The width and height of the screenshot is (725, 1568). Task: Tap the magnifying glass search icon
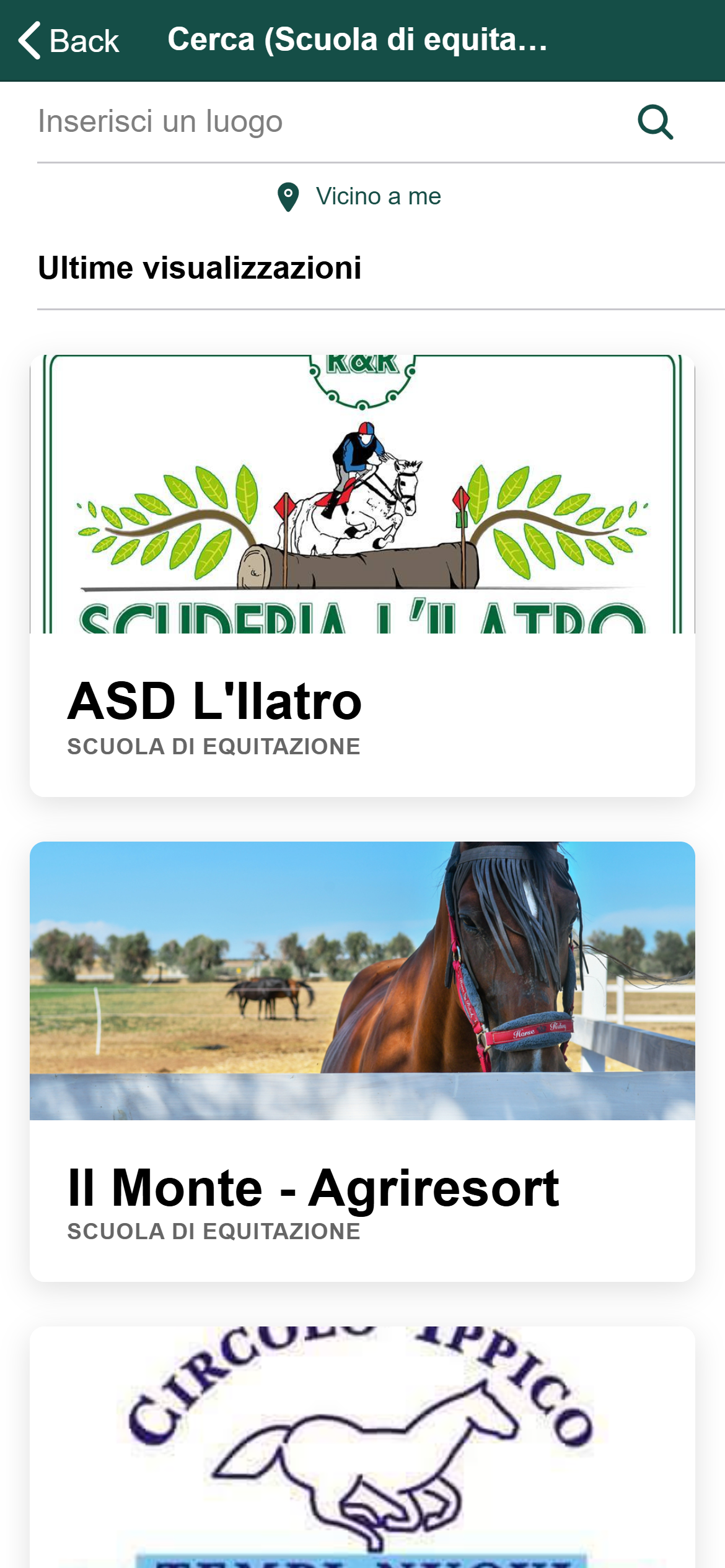click(655, 122)
